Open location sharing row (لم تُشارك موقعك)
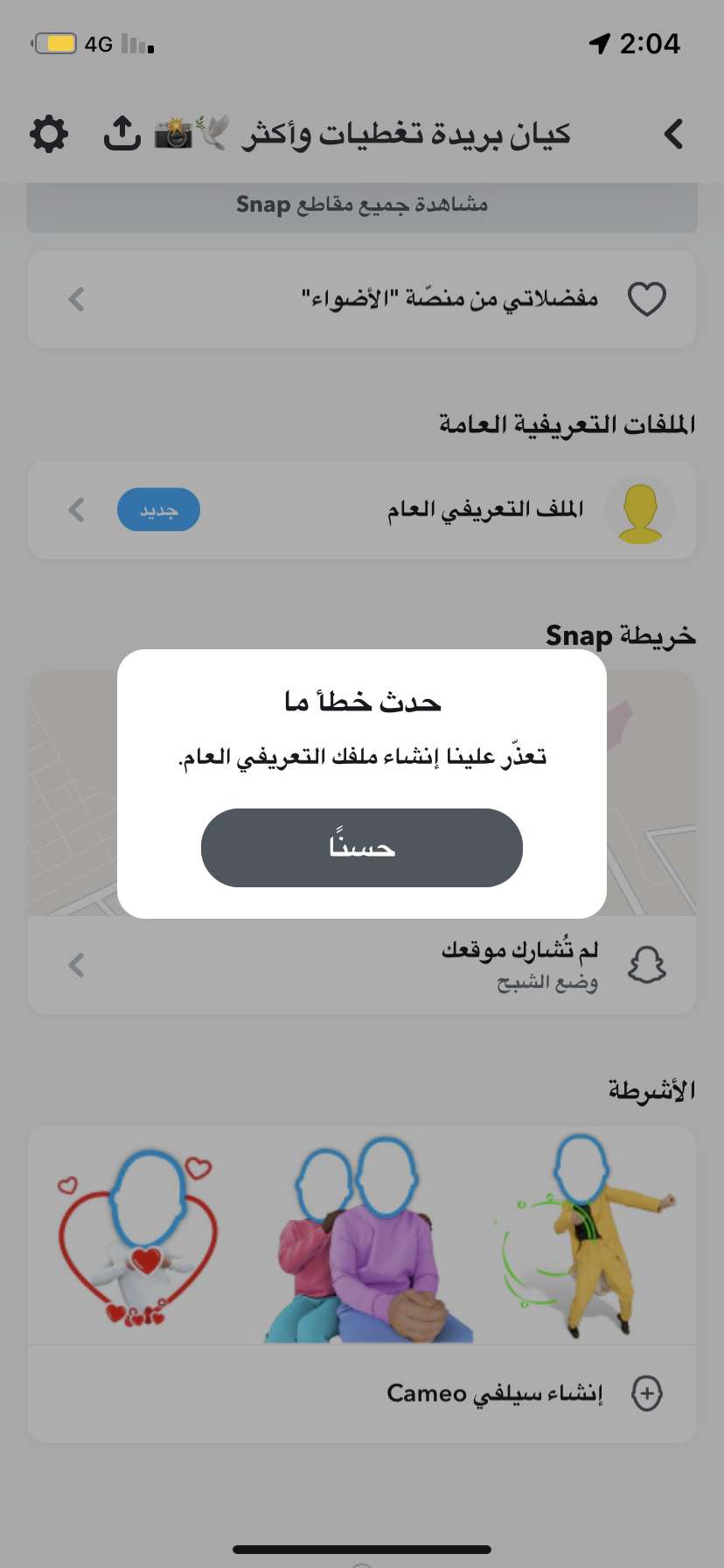 tap(361, 965)
